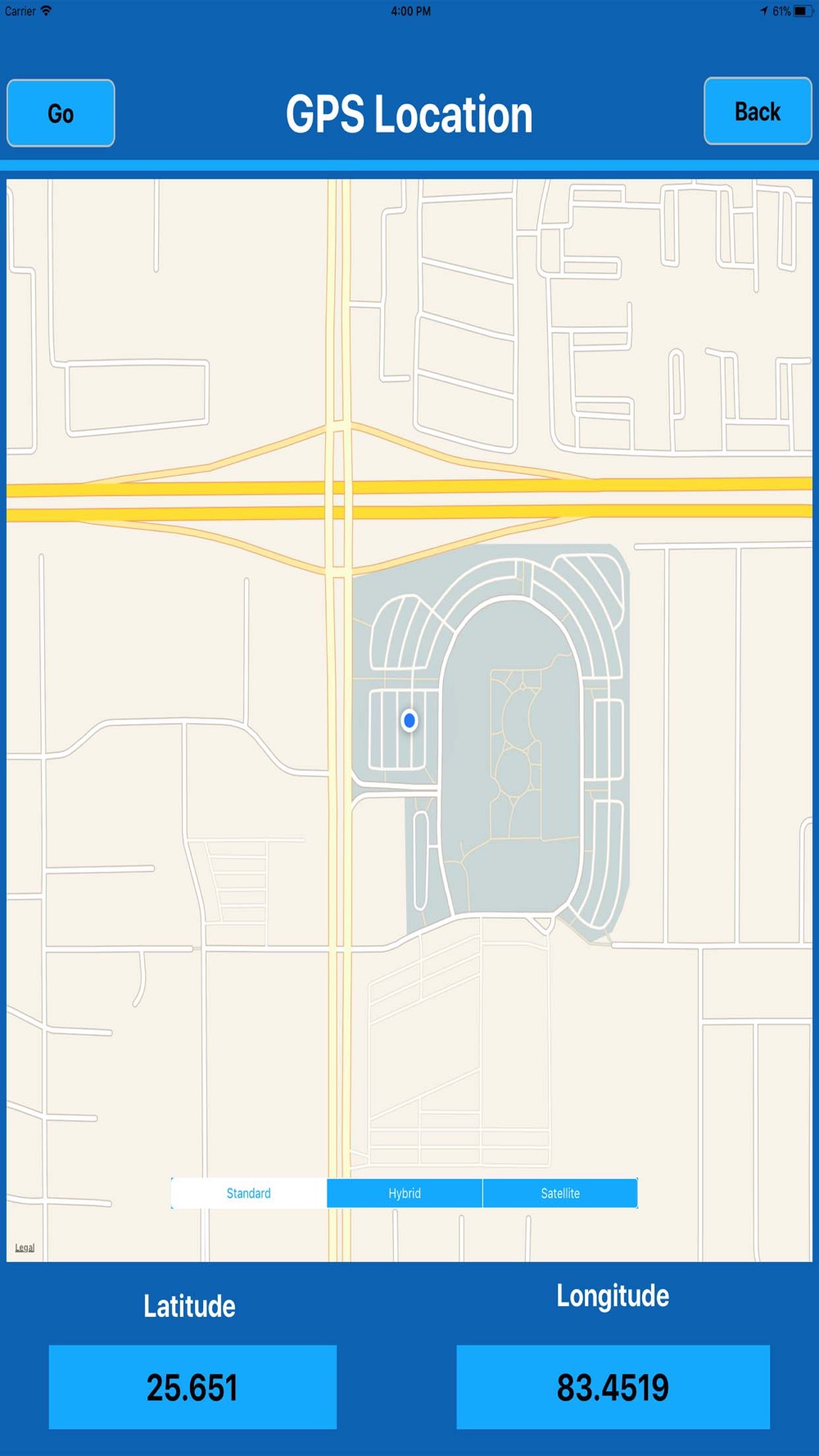Open the Legal link on the map
819x1456 pixels.
tap(25, 1247)
